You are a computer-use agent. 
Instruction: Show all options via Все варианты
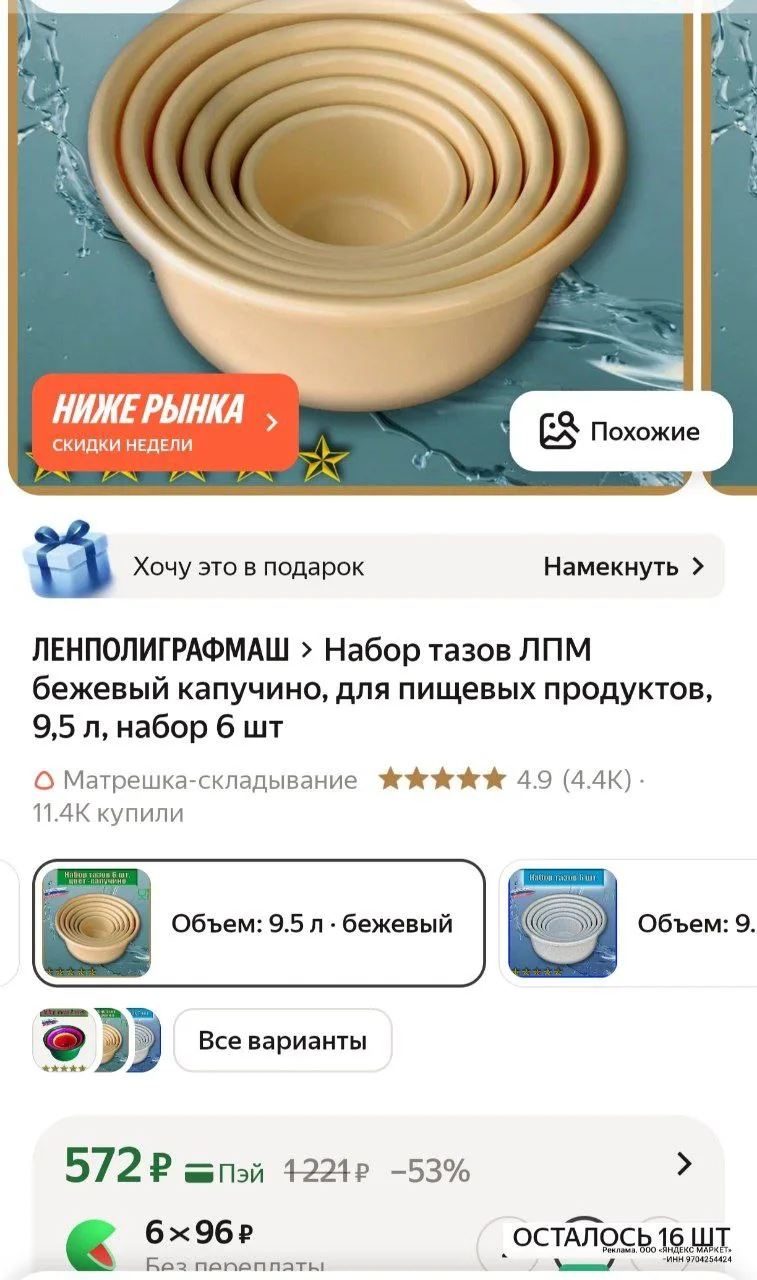point(282,1041)
